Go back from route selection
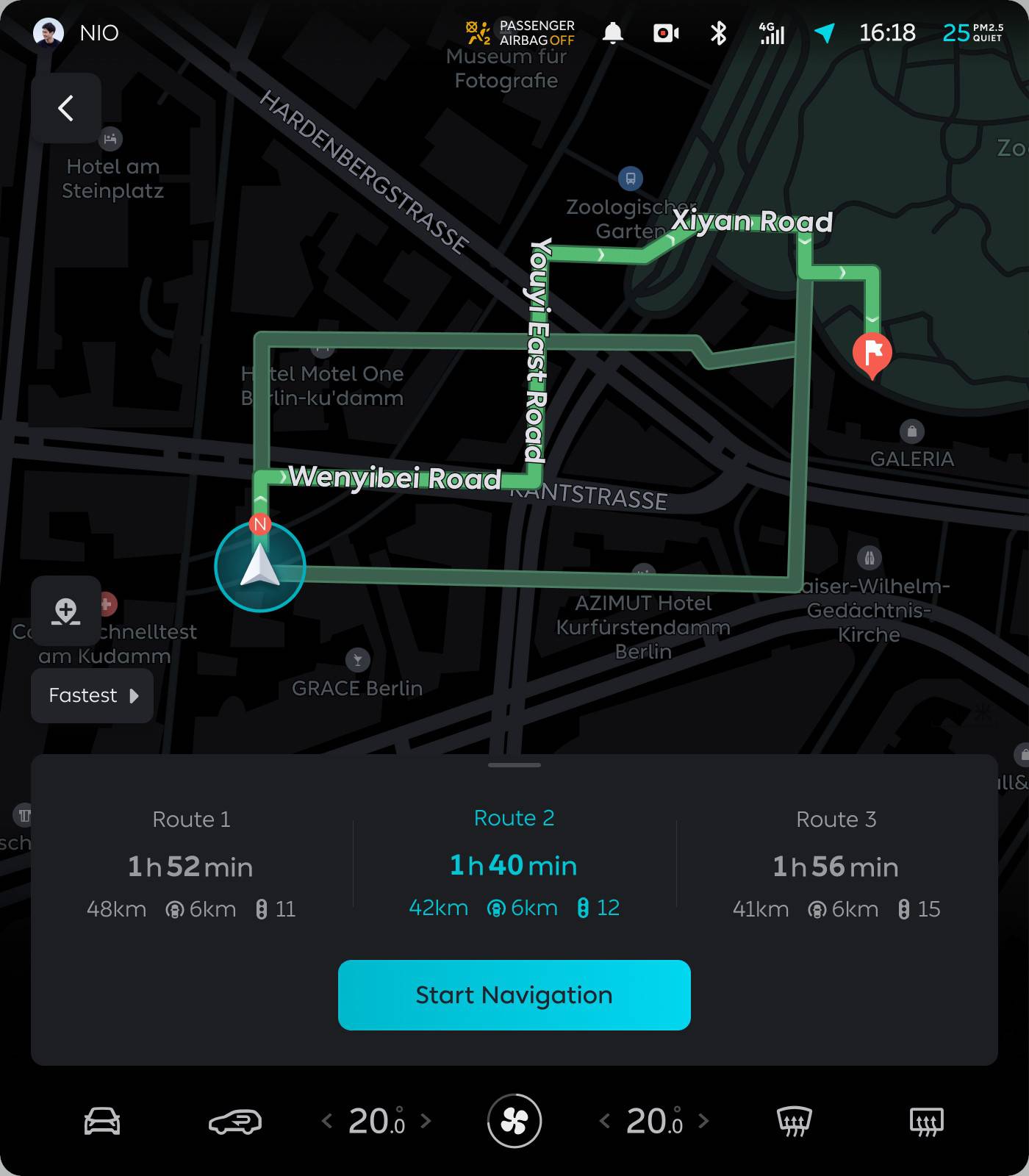The image size is (1029, 1176). tap(65, 108)
